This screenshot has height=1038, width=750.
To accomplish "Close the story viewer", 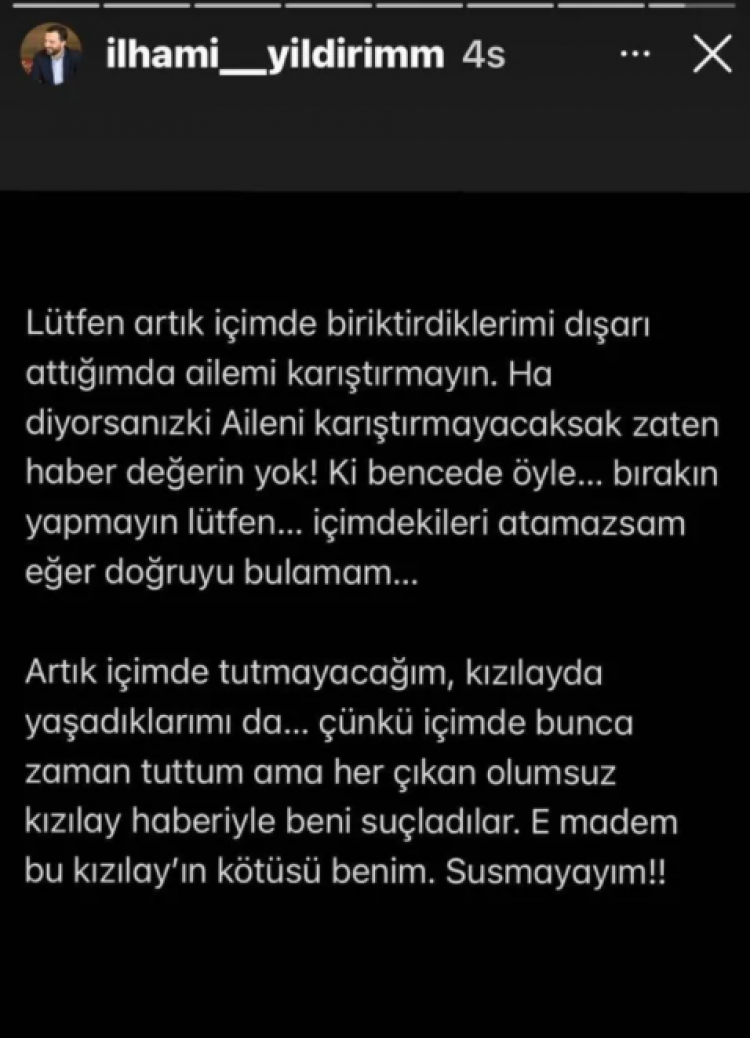I will coord(712,57).
